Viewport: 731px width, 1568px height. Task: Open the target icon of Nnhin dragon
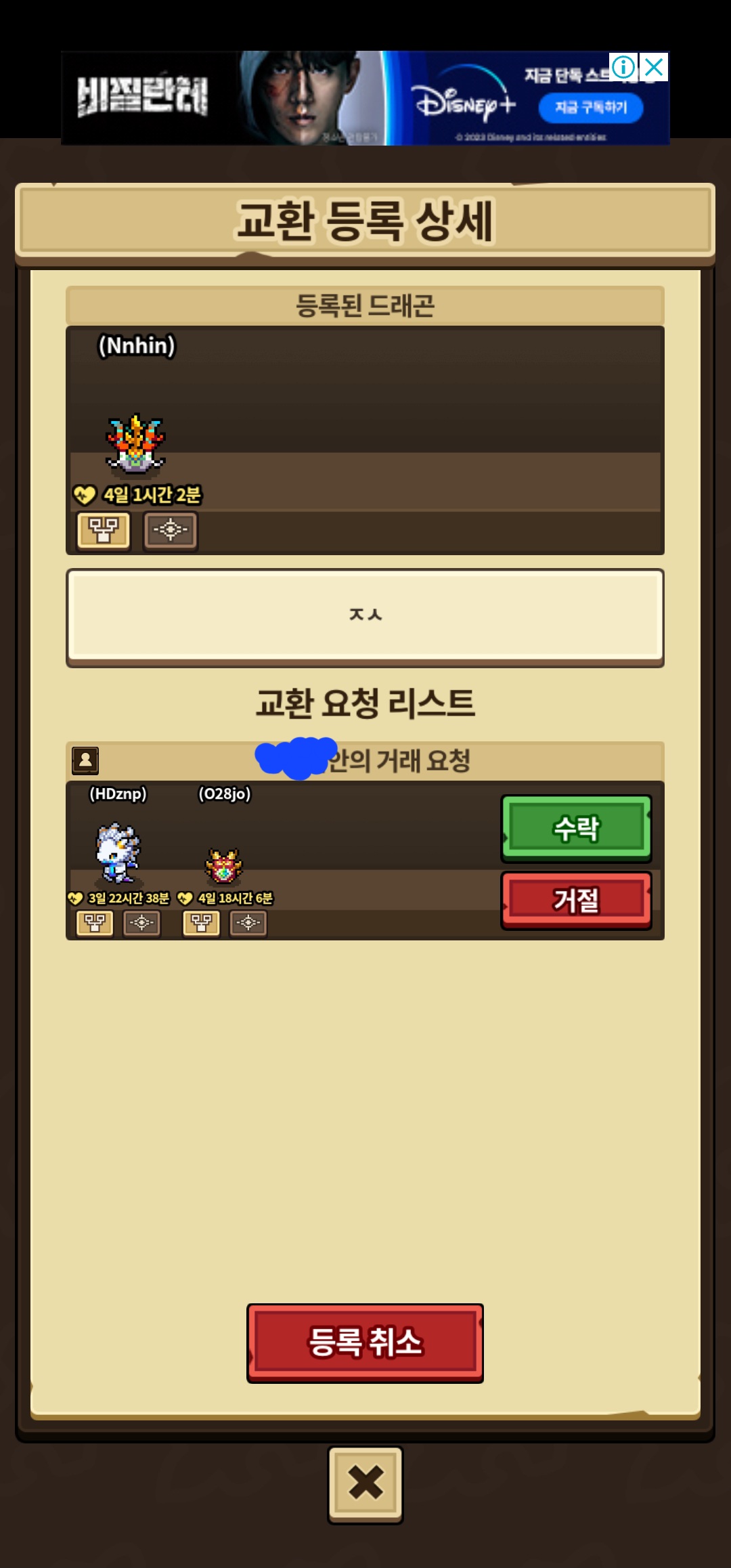[171, 529]
